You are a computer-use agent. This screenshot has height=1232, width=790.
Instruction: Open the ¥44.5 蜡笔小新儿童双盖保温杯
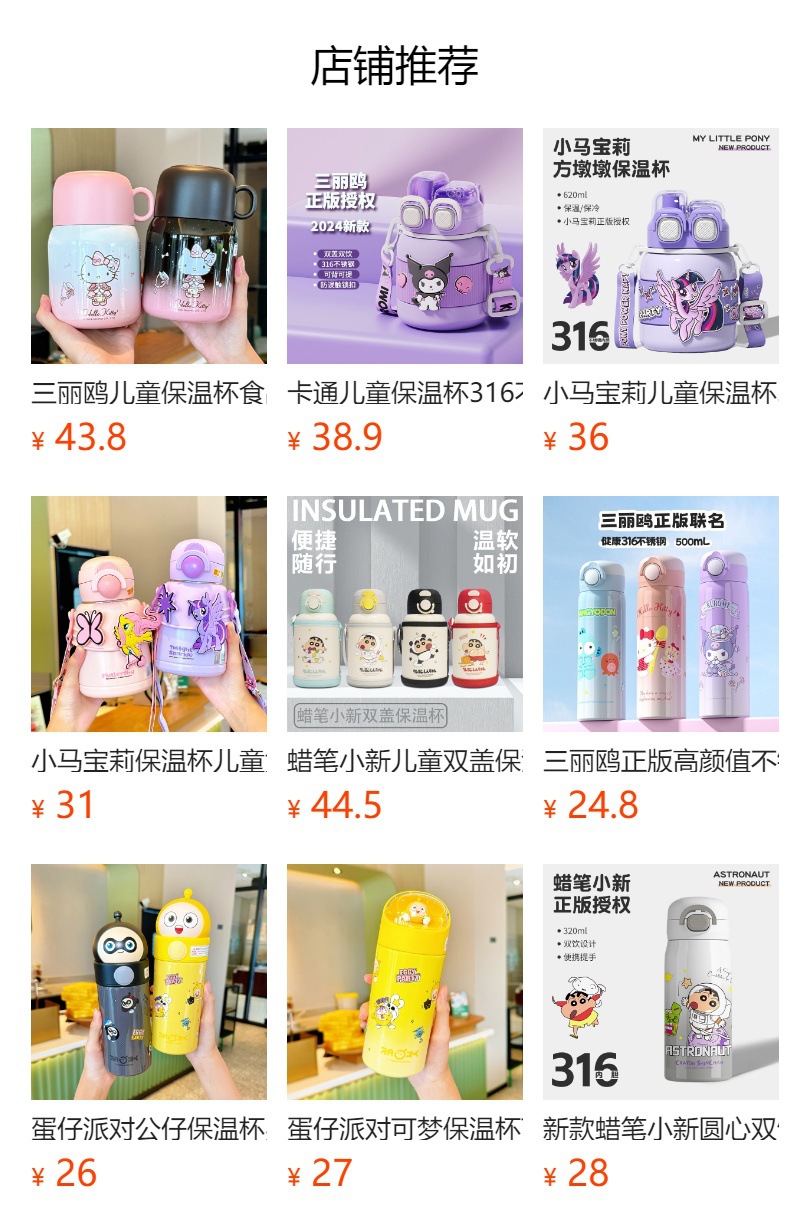tap(404, 614)
